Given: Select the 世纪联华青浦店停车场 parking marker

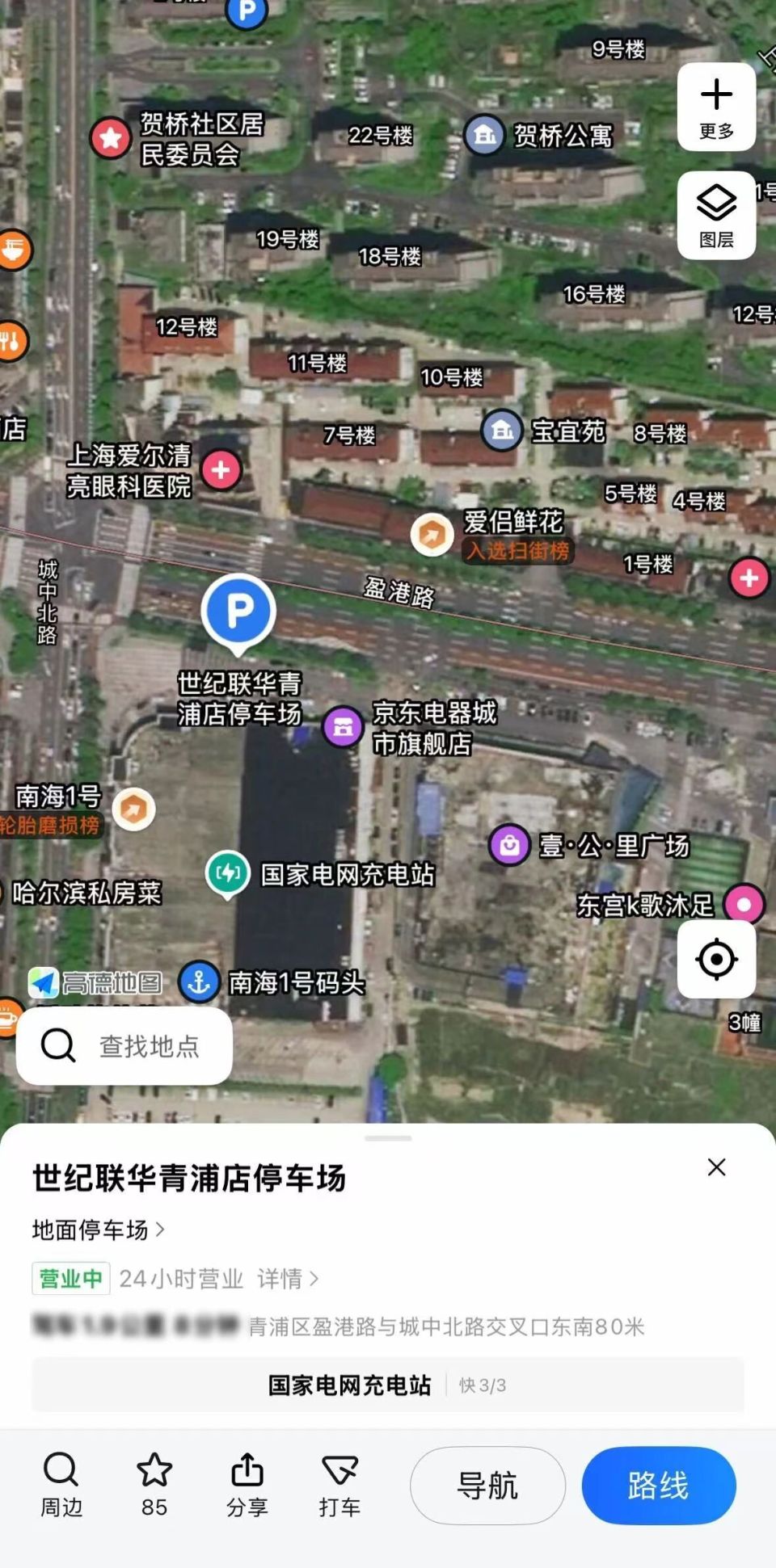Looking at the screenshot, I should 238,612.
